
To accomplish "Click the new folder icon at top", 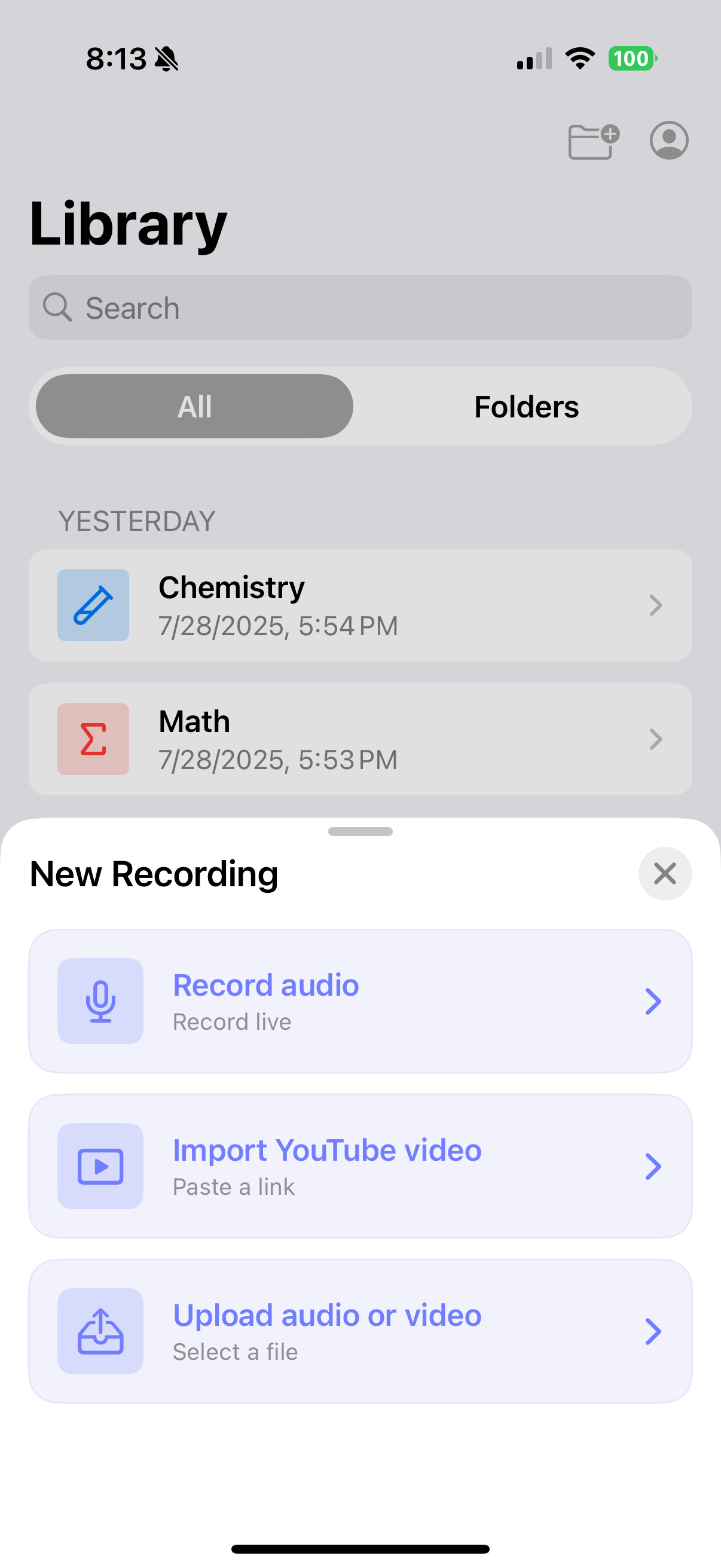I will pos(592,140).
